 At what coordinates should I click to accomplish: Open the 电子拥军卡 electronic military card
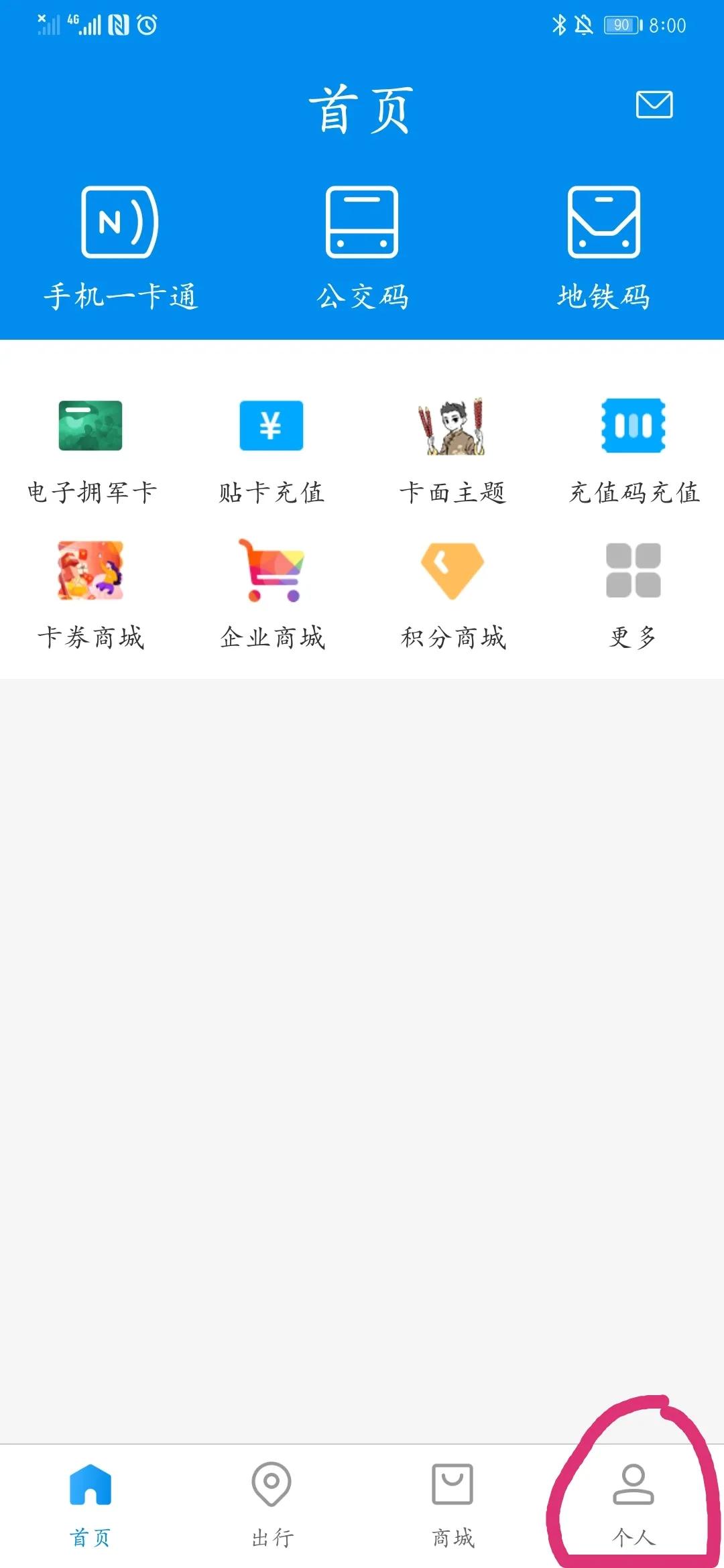coord(90,449)
